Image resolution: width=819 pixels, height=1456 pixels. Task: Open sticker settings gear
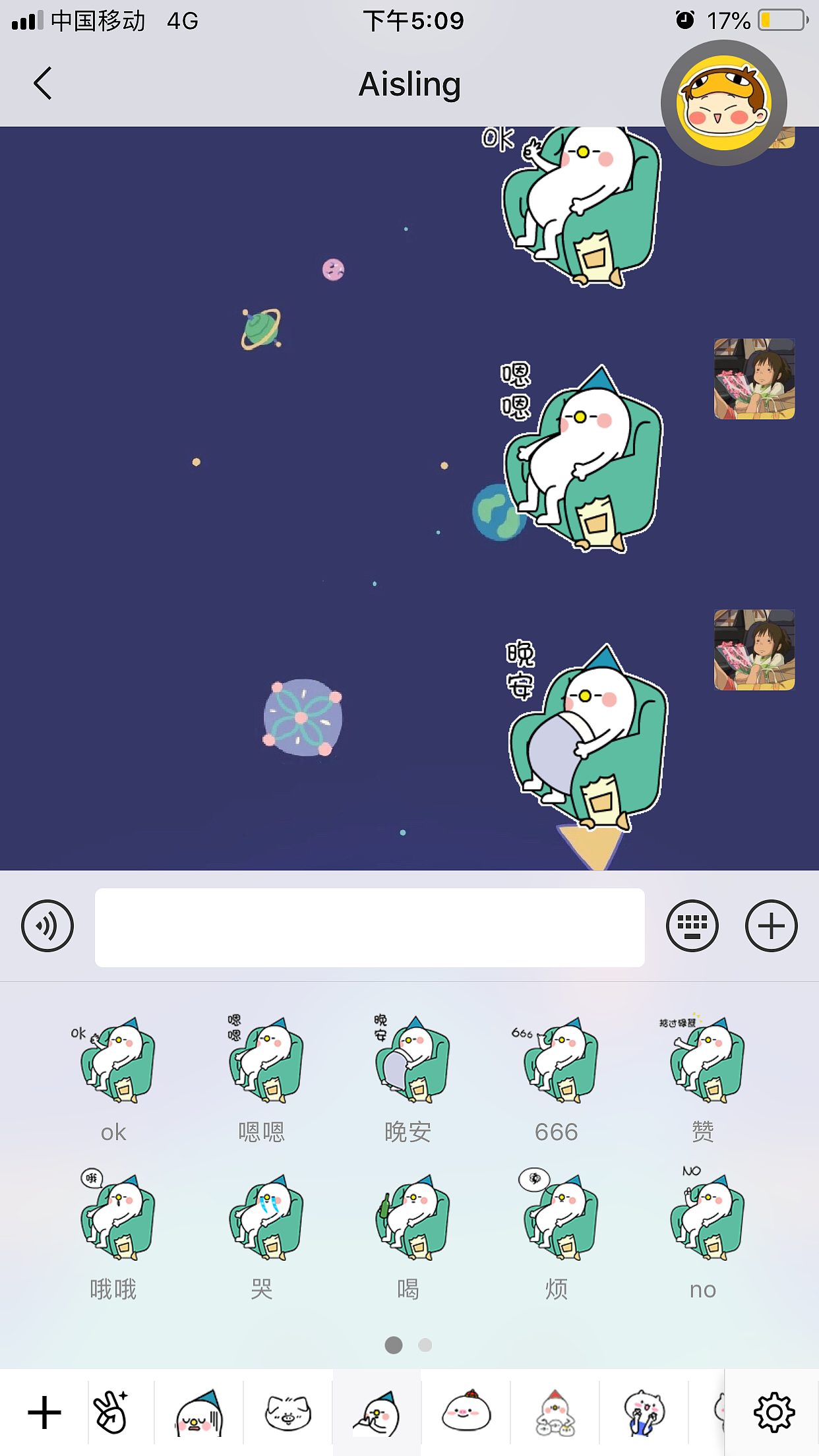[x=774, y=1412]
